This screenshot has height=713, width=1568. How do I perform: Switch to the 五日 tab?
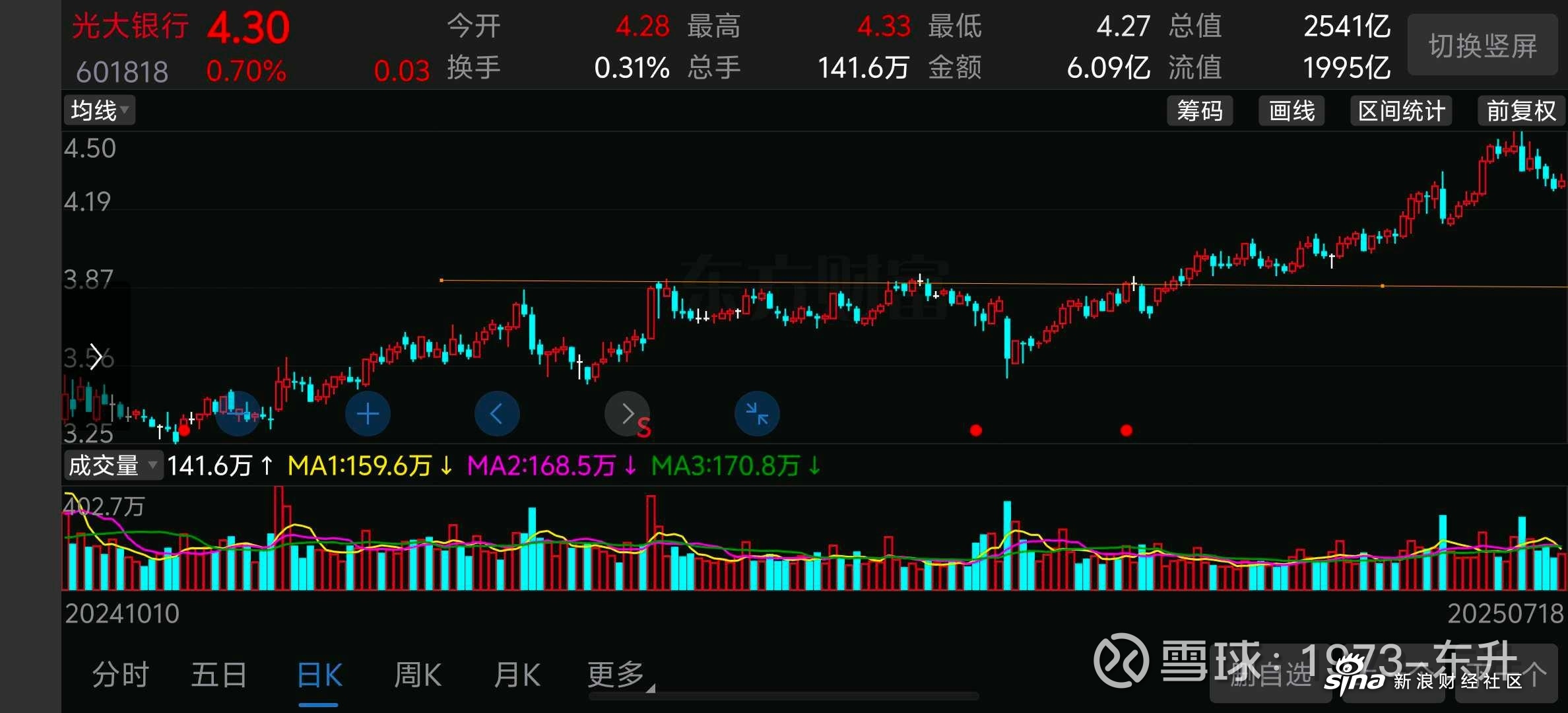(x=218, y=675)
